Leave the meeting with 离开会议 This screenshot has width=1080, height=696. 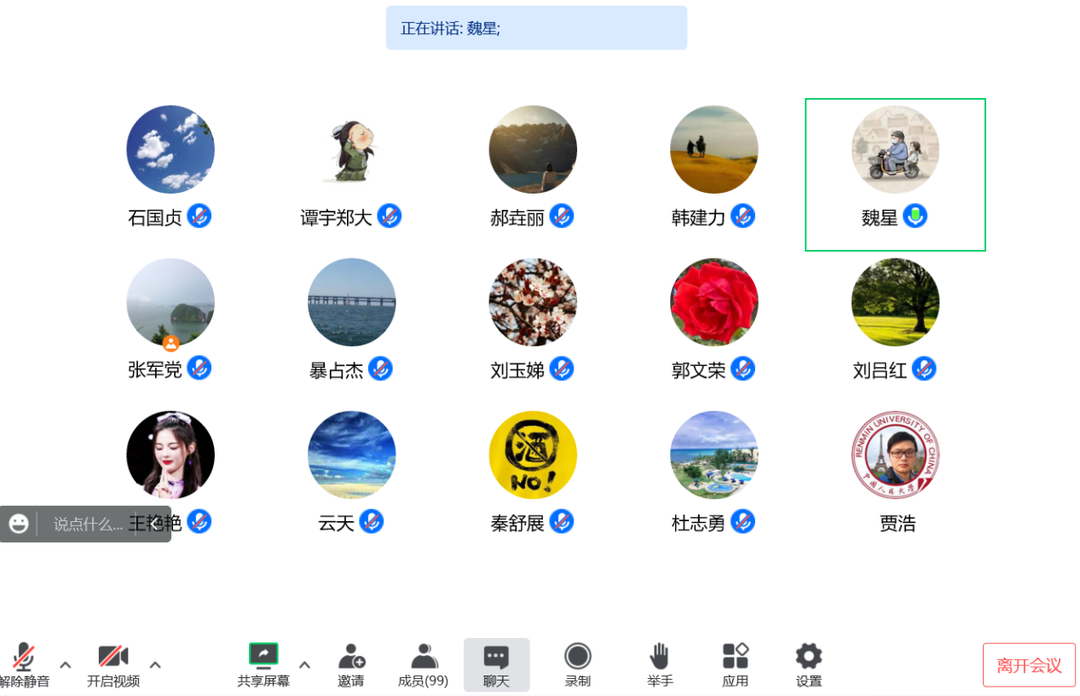[1029, 665]
